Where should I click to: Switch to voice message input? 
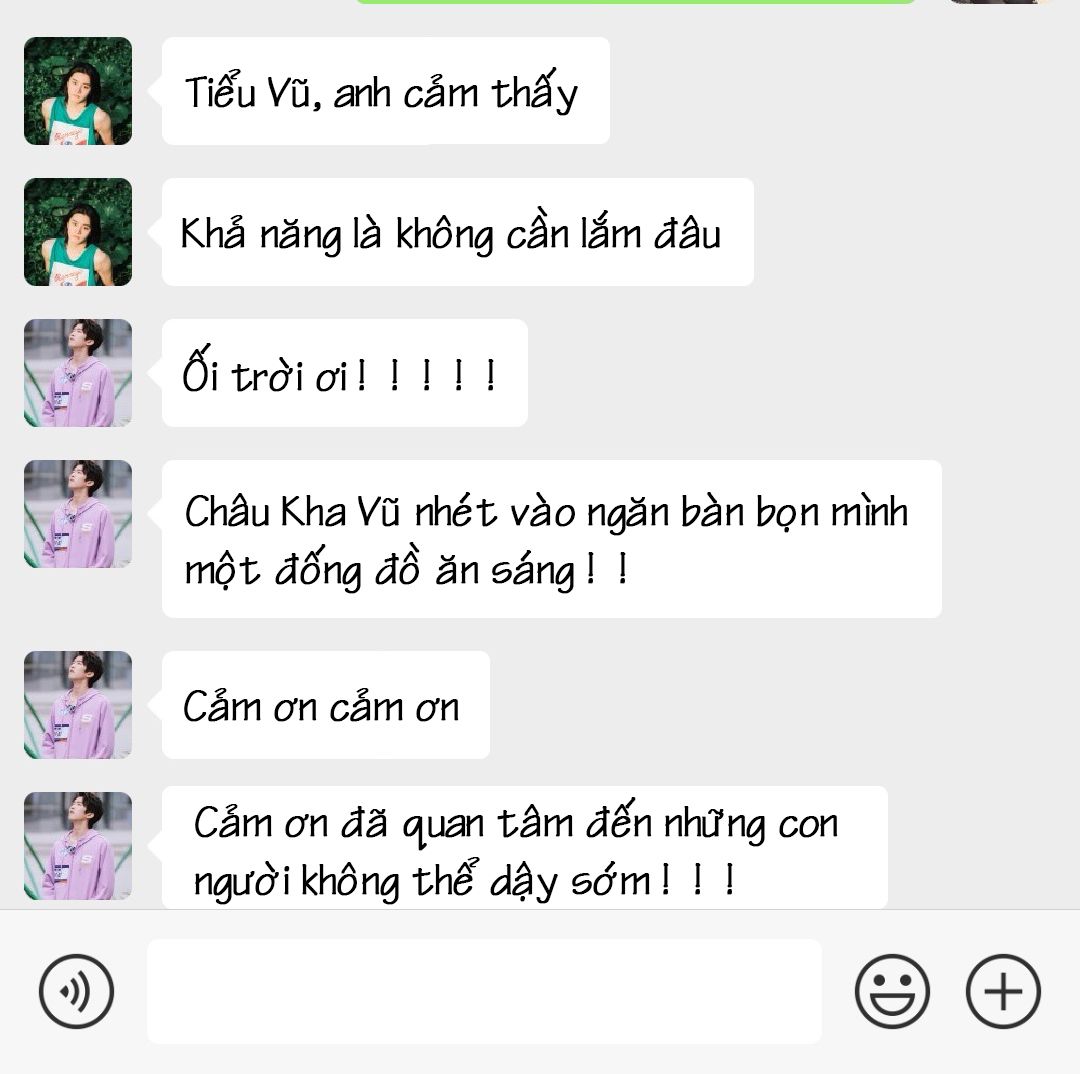point(76,991)
